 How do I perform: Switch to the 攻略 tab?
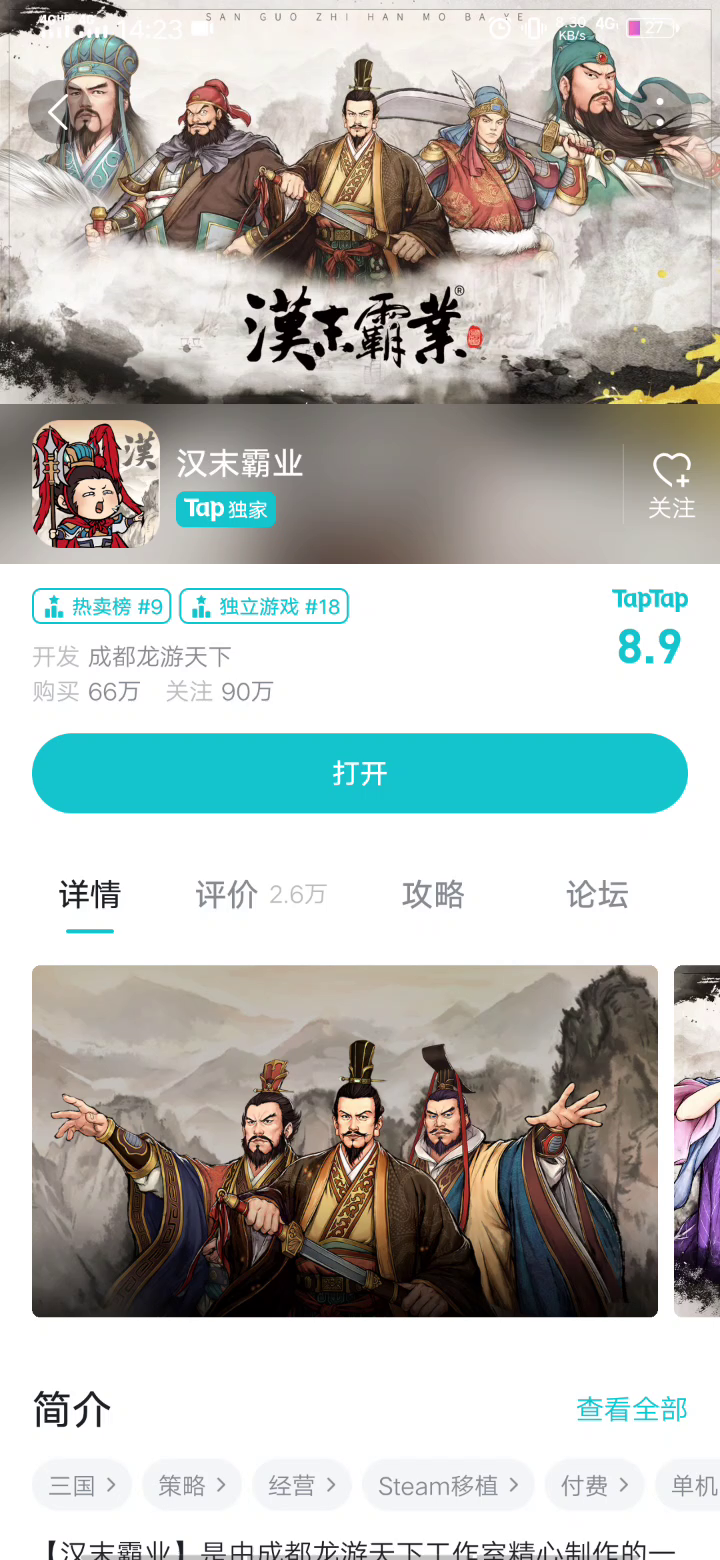433,894
